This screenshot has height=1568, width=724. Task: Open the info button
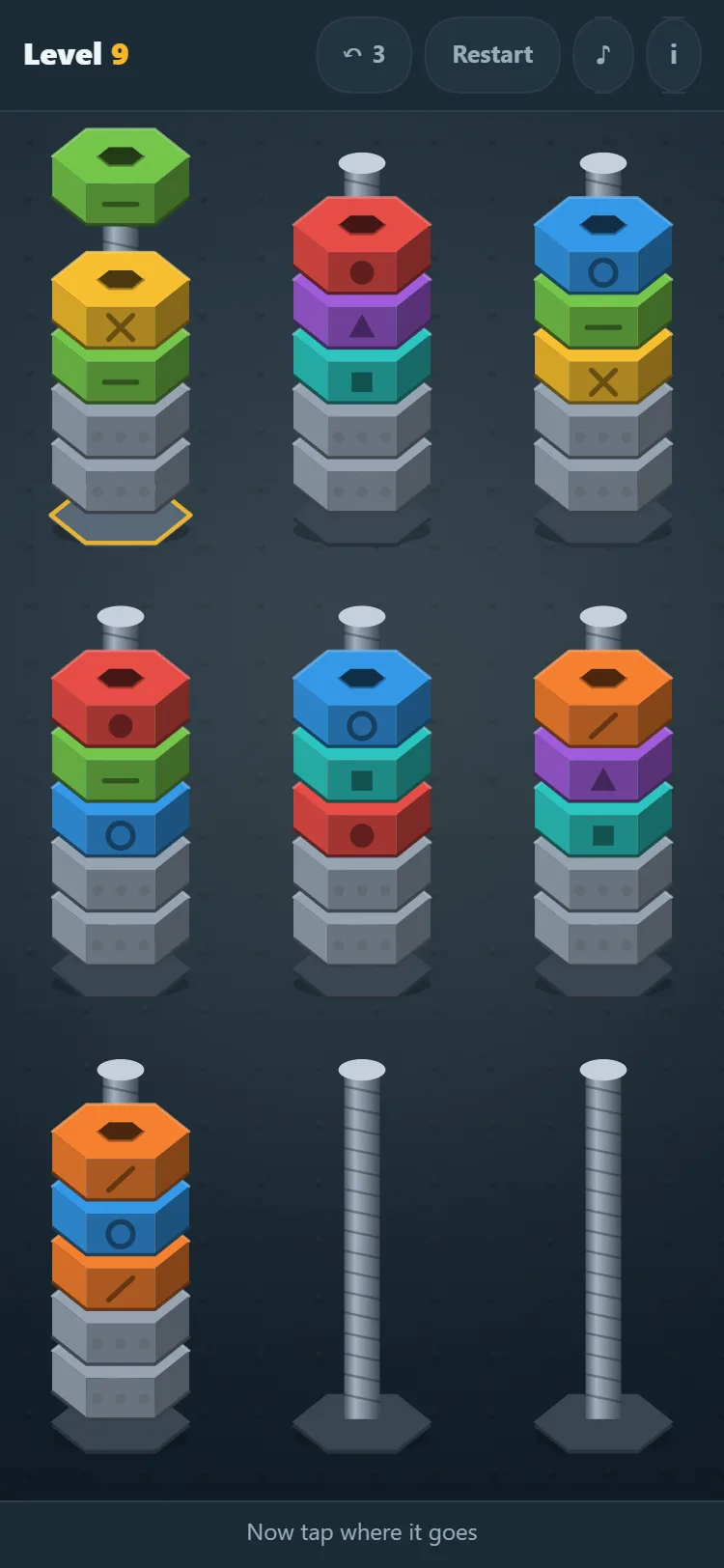click(x=674, y=54)
